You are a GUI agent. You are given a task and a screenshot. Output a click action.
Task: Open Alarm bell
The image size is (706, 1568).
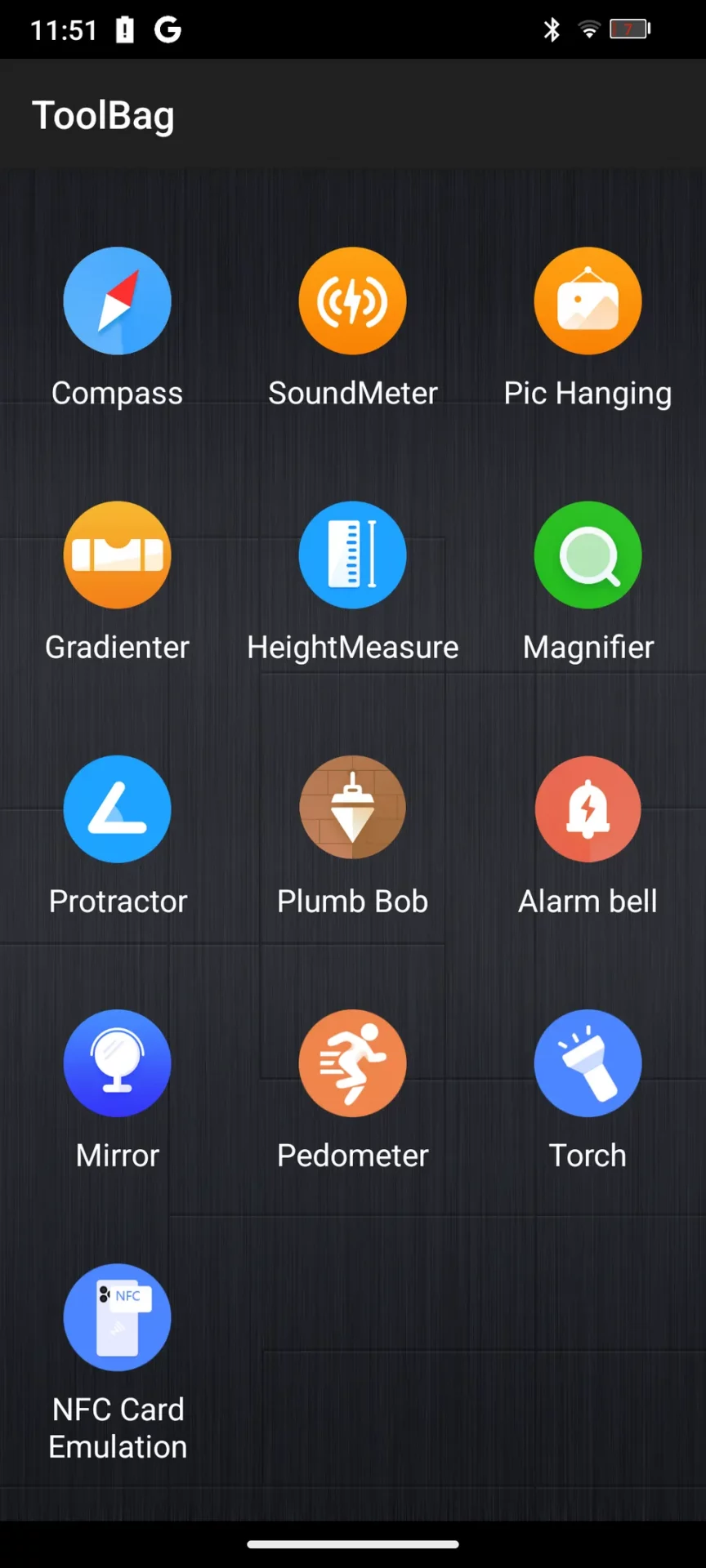[588, 809]
